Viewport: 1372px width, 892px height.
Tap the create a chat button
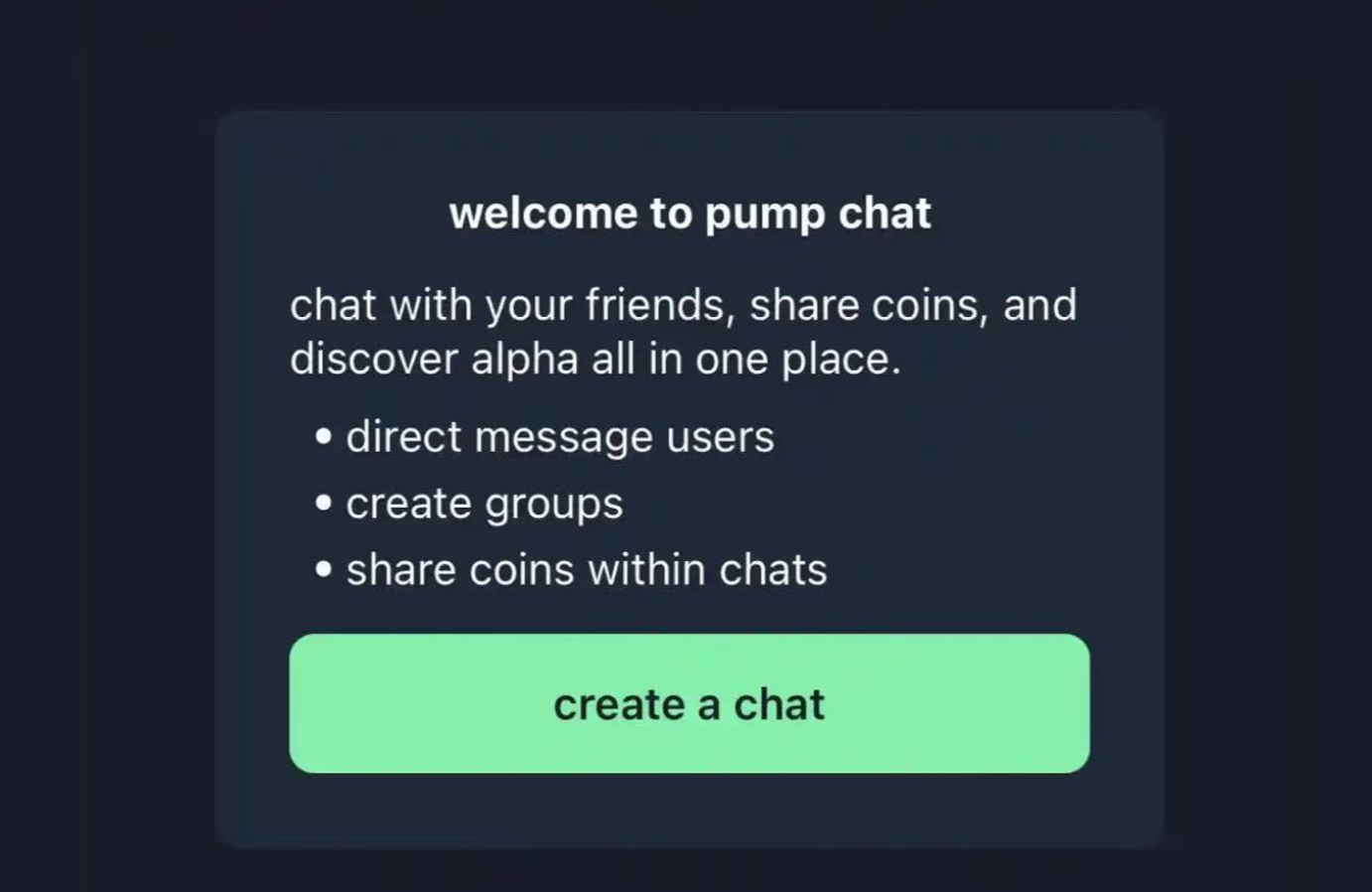coord(689,703)
